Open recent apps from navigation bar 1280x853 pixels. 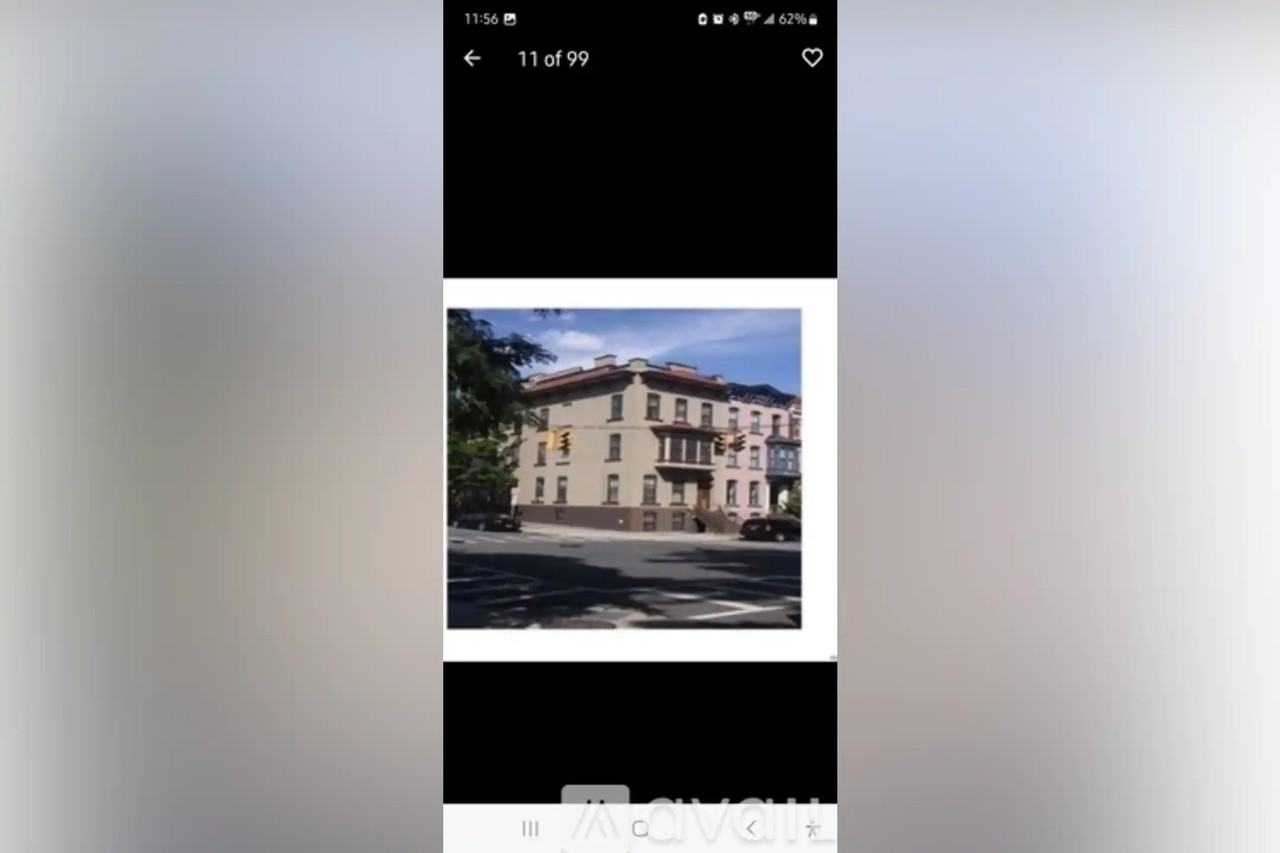point(531,828)
